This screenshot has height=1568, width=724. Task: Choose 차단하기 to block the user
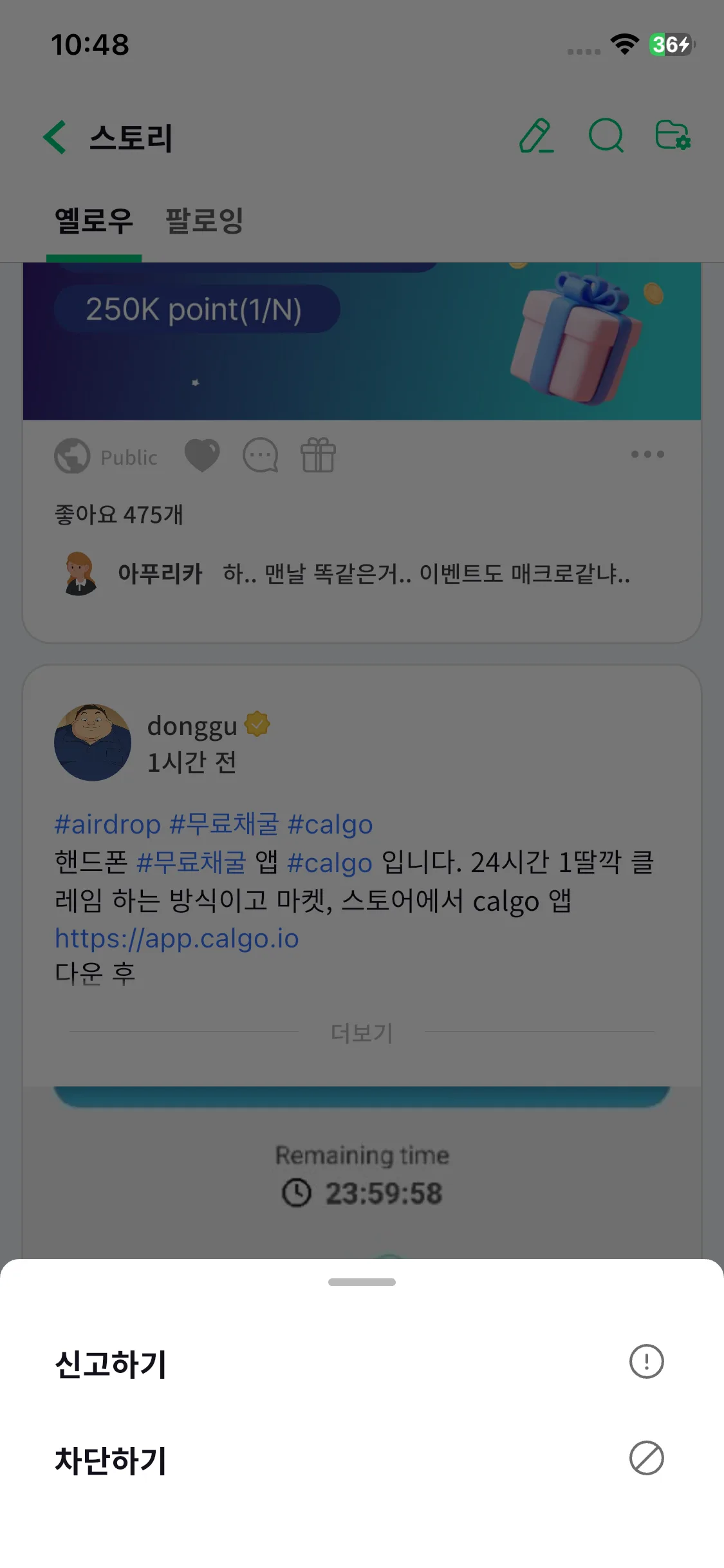pos(362,1459)
